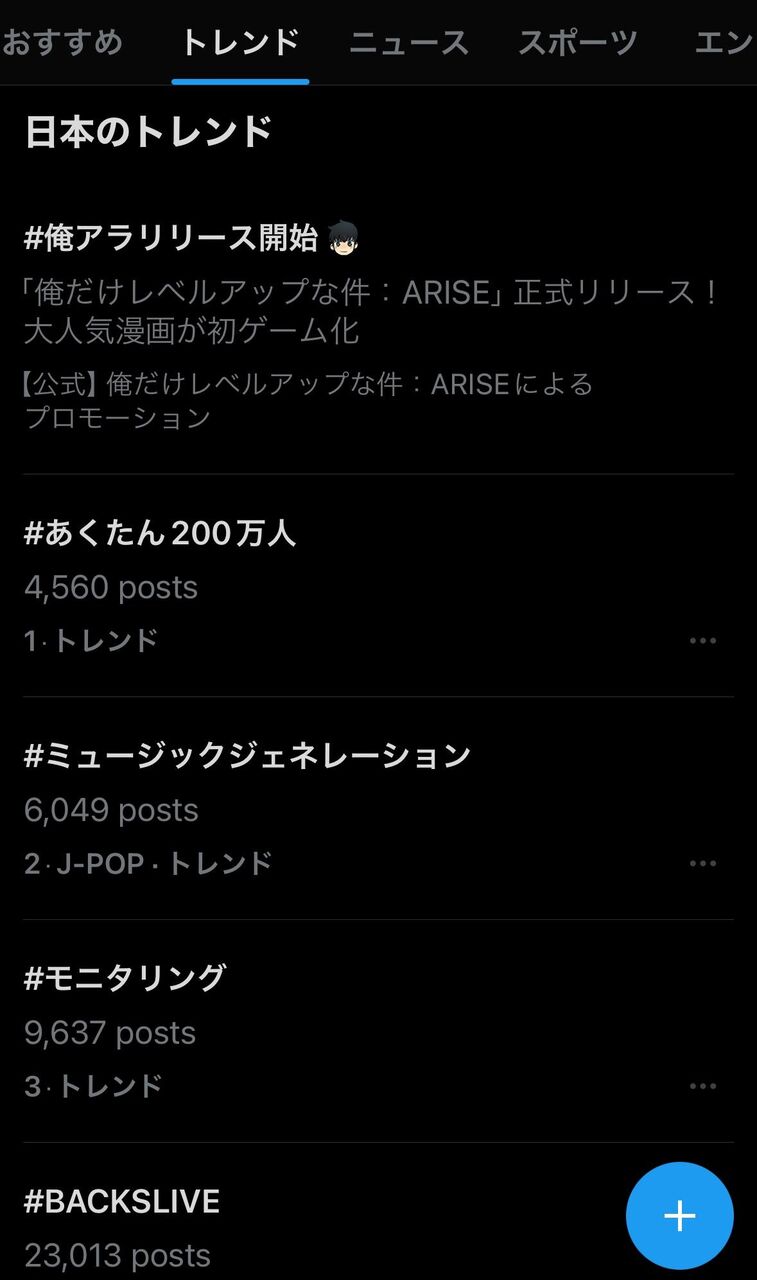This screenshot has height=1280, width=757.
Task: Open more options for #ミュージックジェネレーション trend
Action: point(705,862)
